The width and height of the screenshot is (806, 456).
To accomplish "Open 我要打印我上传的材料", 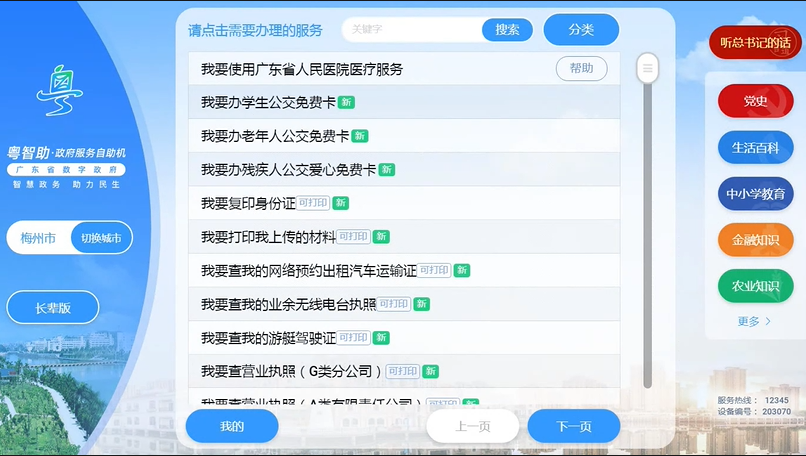I will coord(268,237).
